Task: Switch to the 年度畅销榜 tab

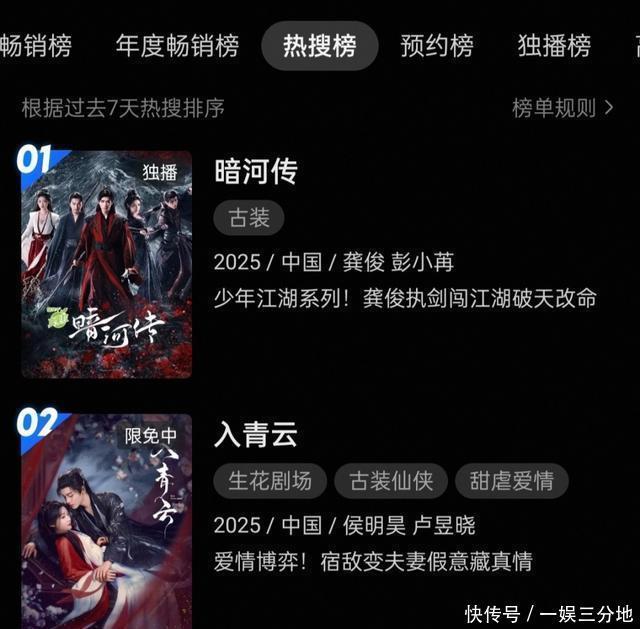Action: (x=177, y=46)
